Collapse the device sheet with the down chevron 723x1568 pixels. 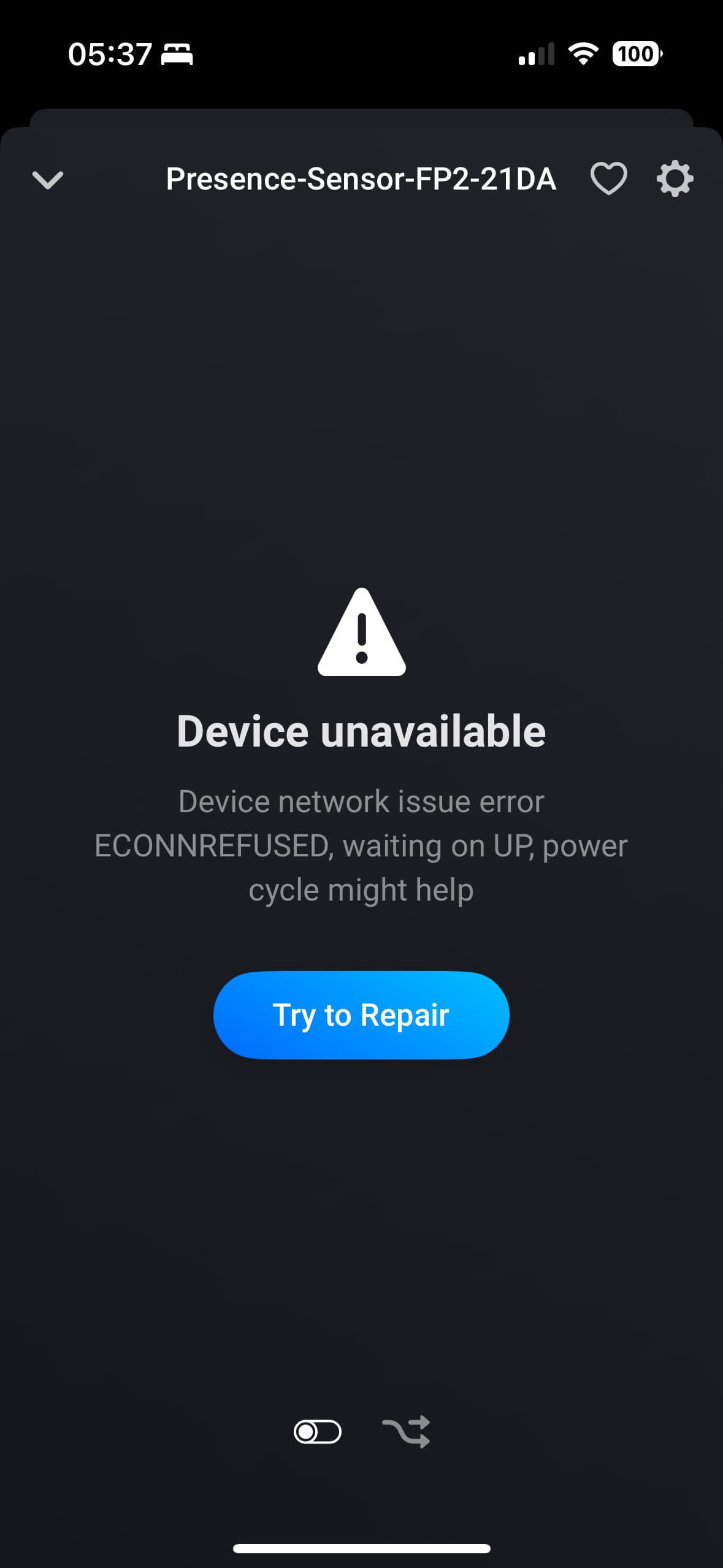[x=47, y=180]
